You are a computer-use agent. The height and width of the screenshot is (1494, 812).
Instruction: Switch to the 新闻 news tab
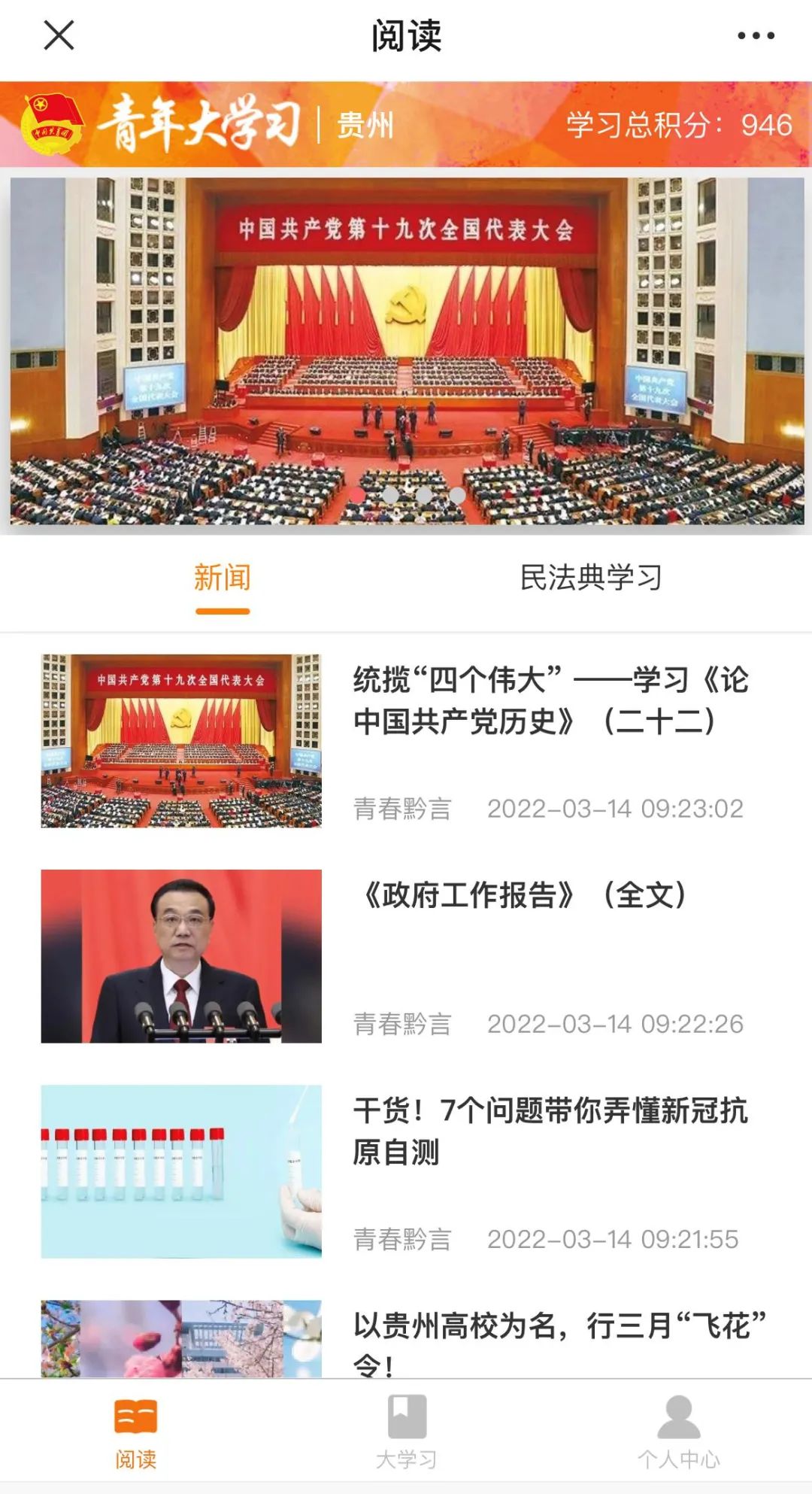(x=223, y=579)
